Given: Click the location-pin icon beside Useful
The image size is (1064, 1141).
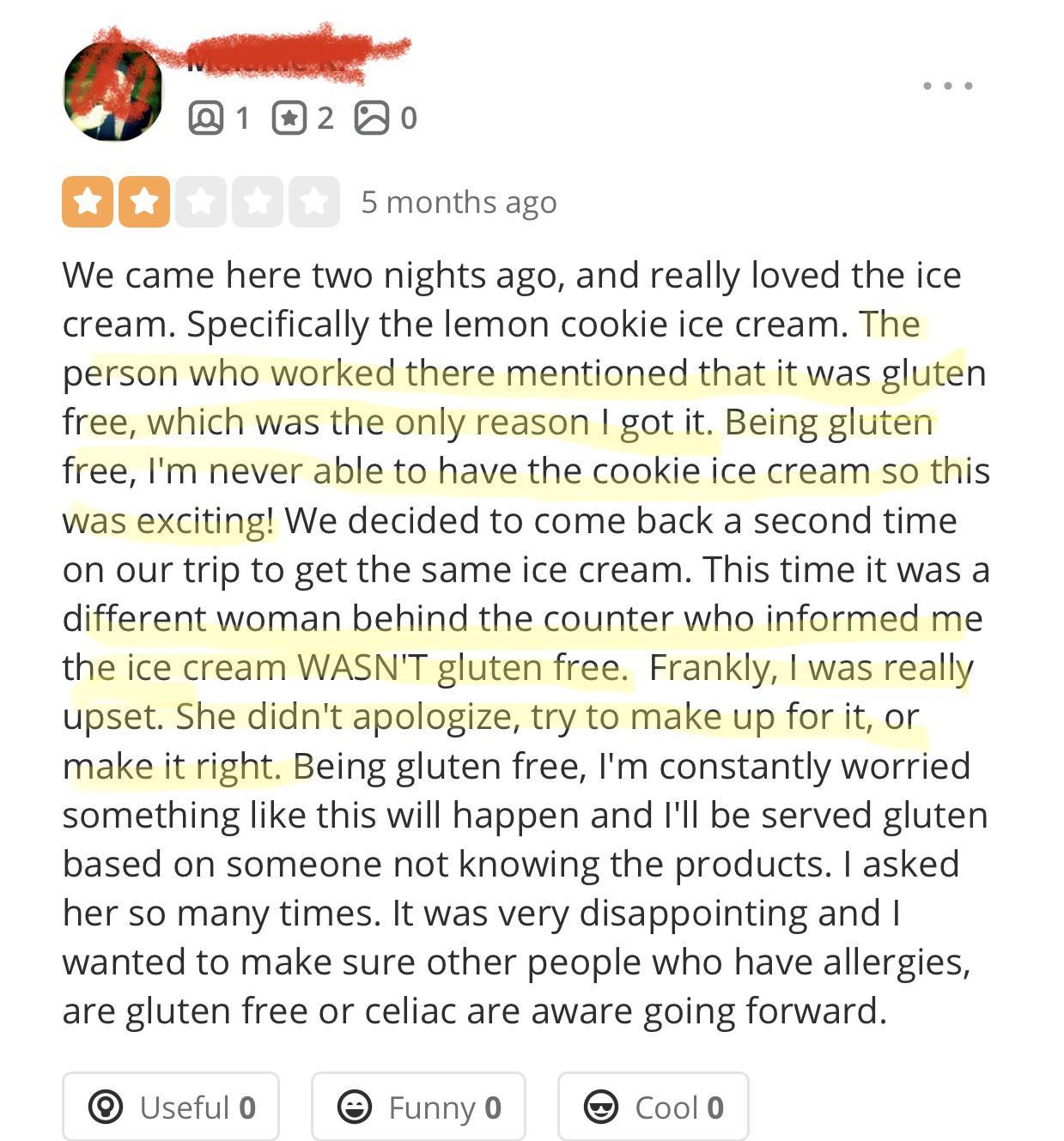Looking at the screenshot, I should 106,1106.
